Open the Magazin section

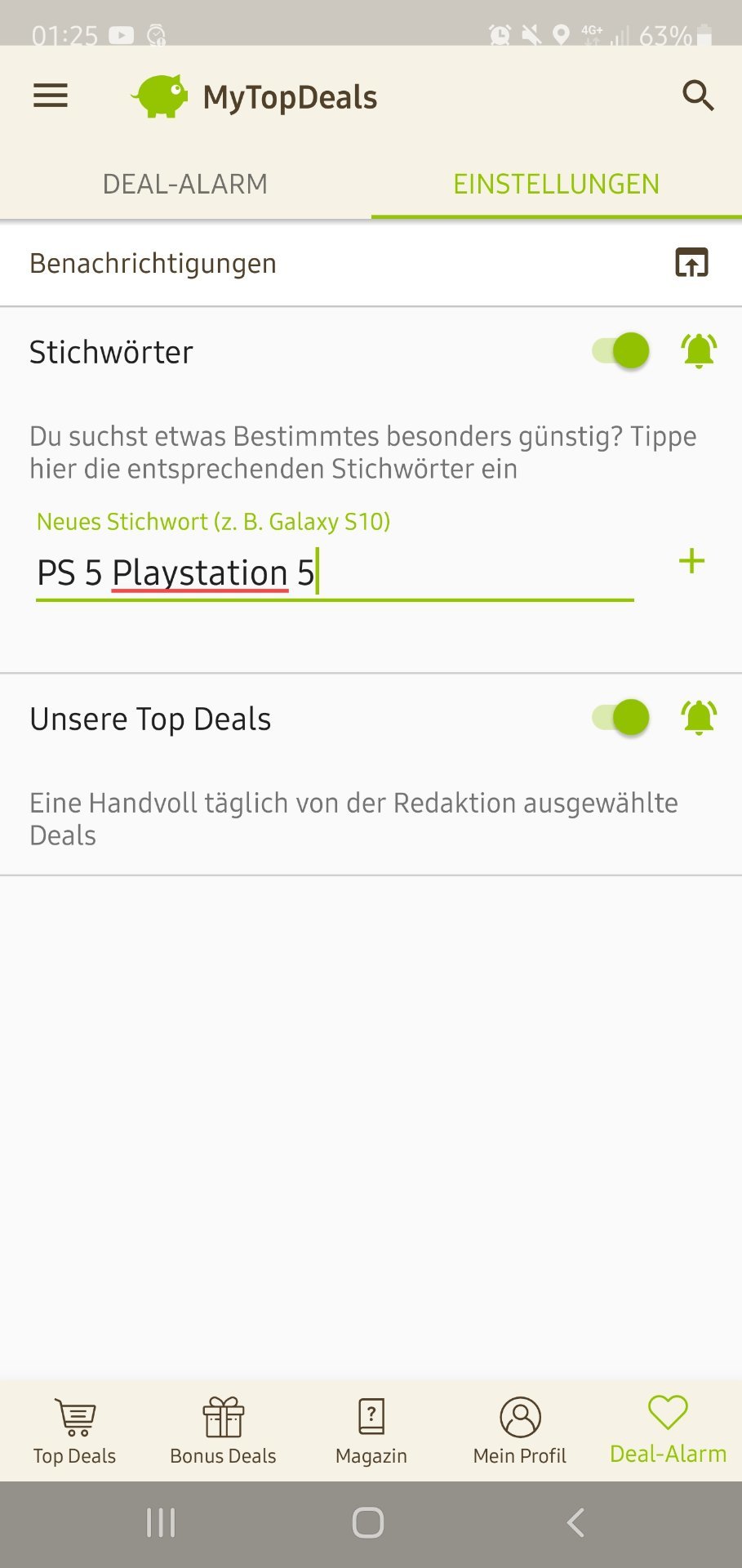click(371, 1431)
